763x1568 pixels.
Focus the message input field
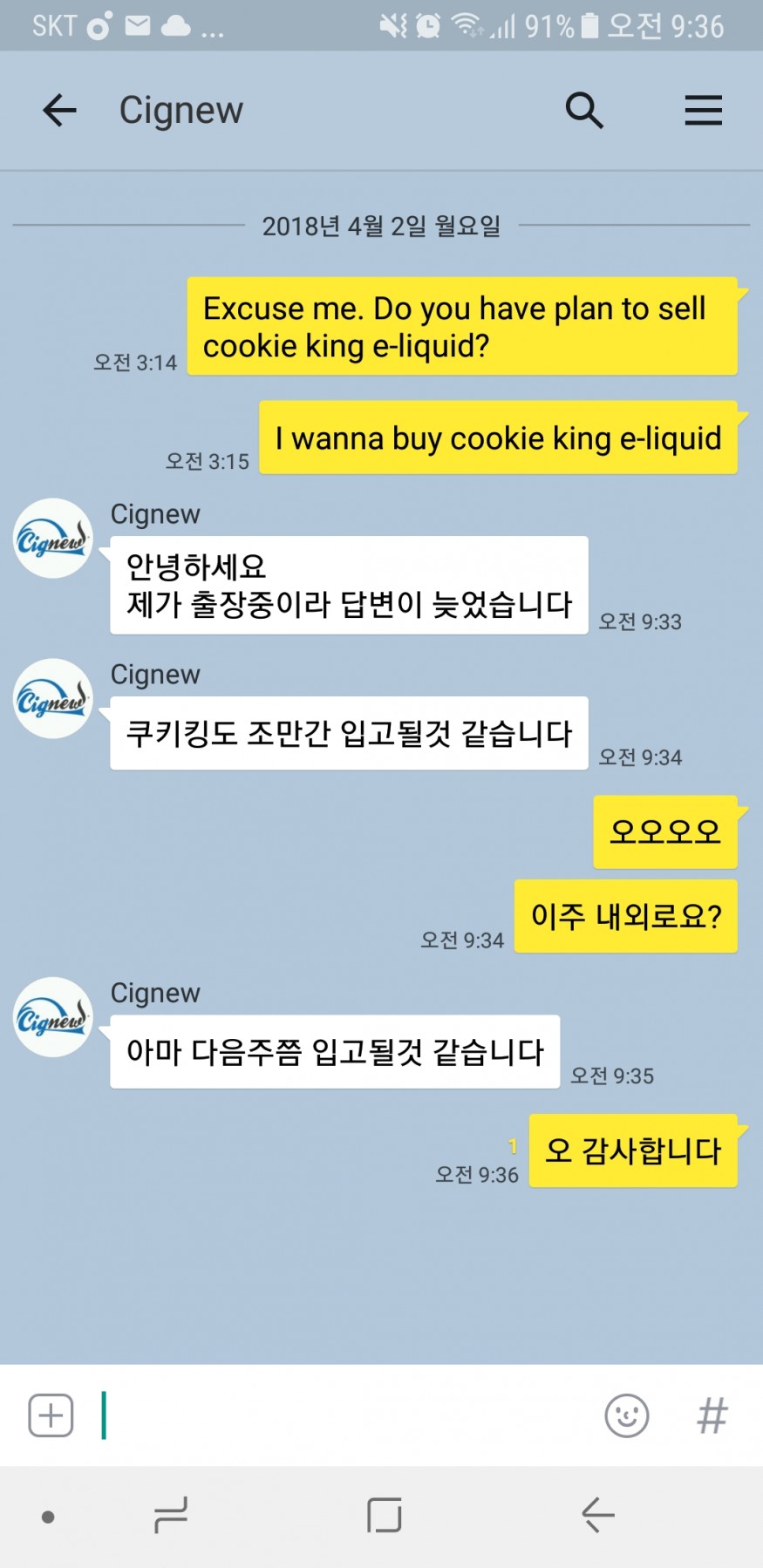(349, 1415)
